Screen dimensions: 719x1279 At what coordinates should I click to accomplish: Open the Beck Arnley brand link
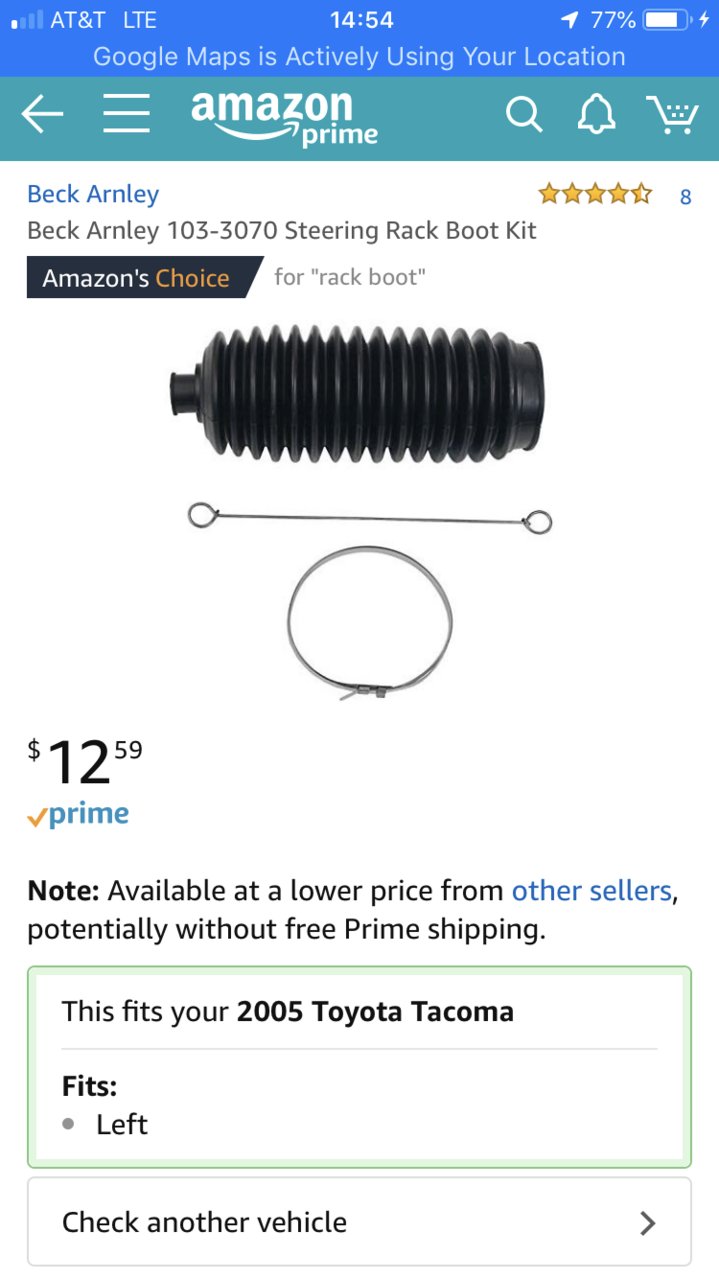pyautogui.click(x=93, y=194)
